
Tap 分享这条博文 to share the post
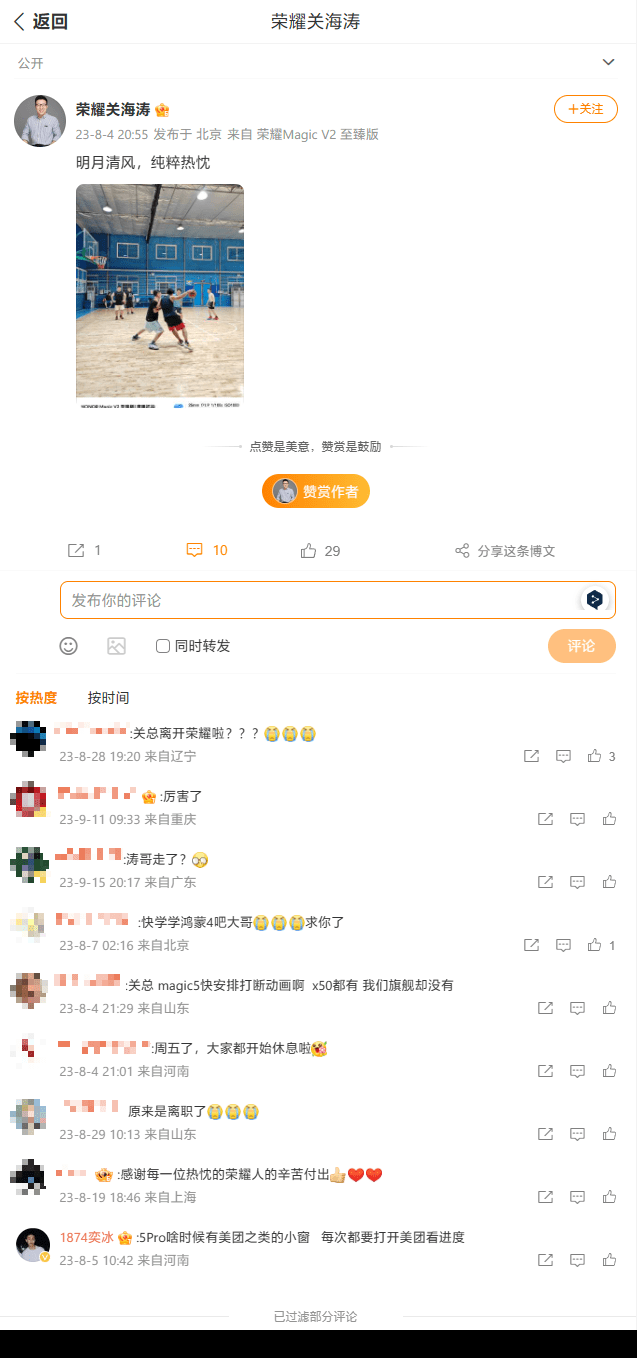tap(505, 551)
